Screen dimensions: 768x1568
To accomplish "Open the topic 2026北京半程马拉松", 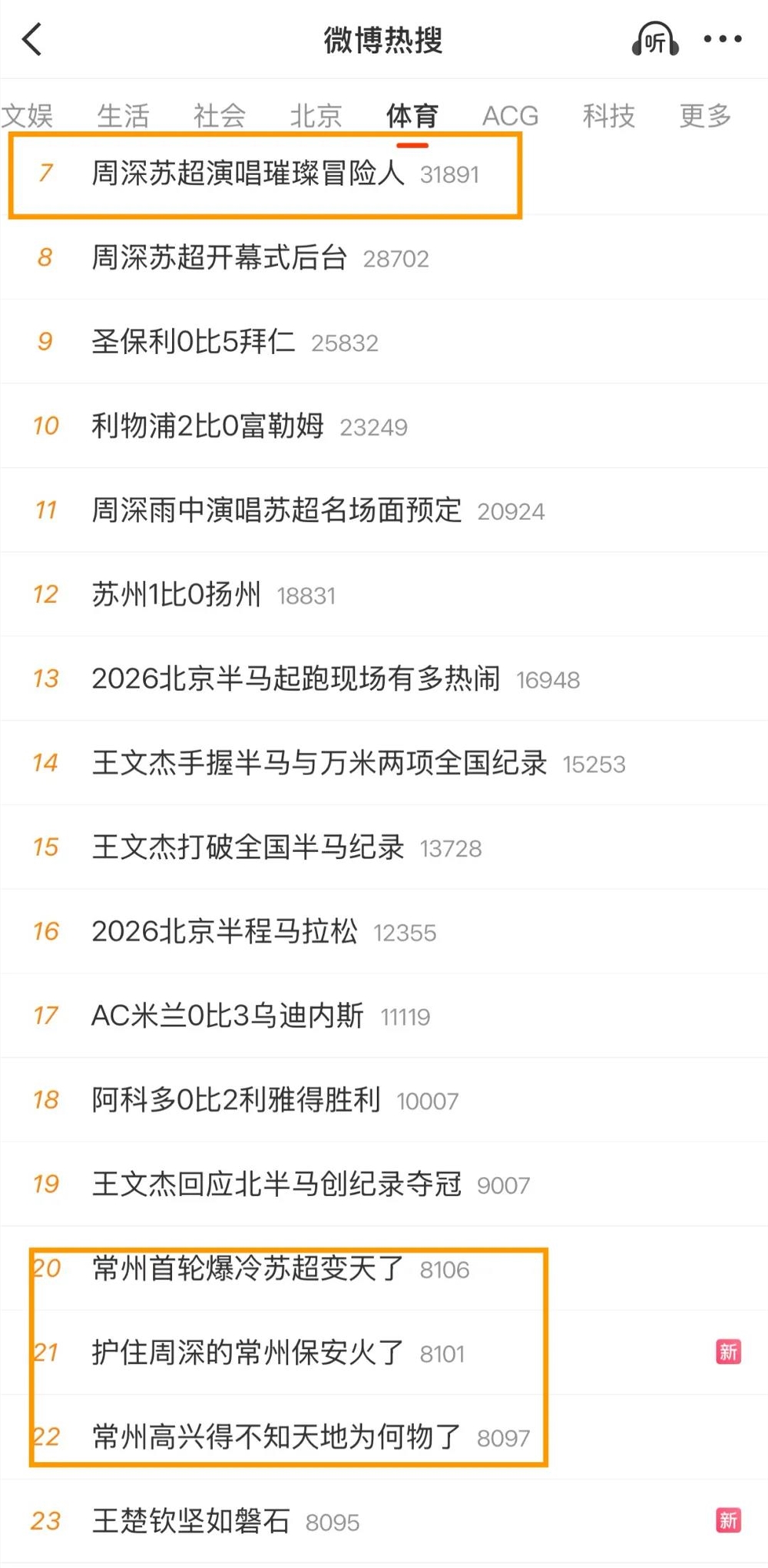I will coord(227,932).
